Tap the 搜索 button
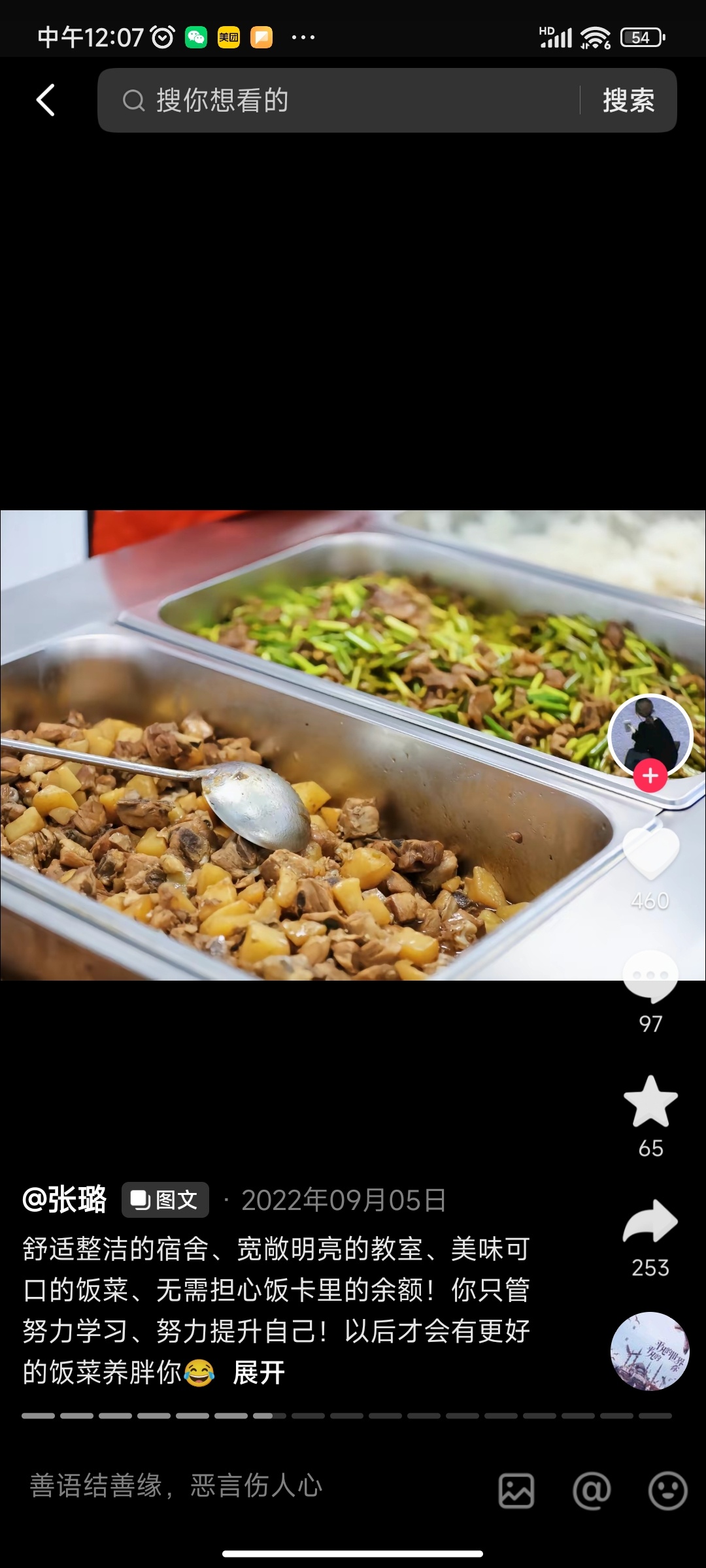The image size is (706, 1568). [x=628, y=101]
